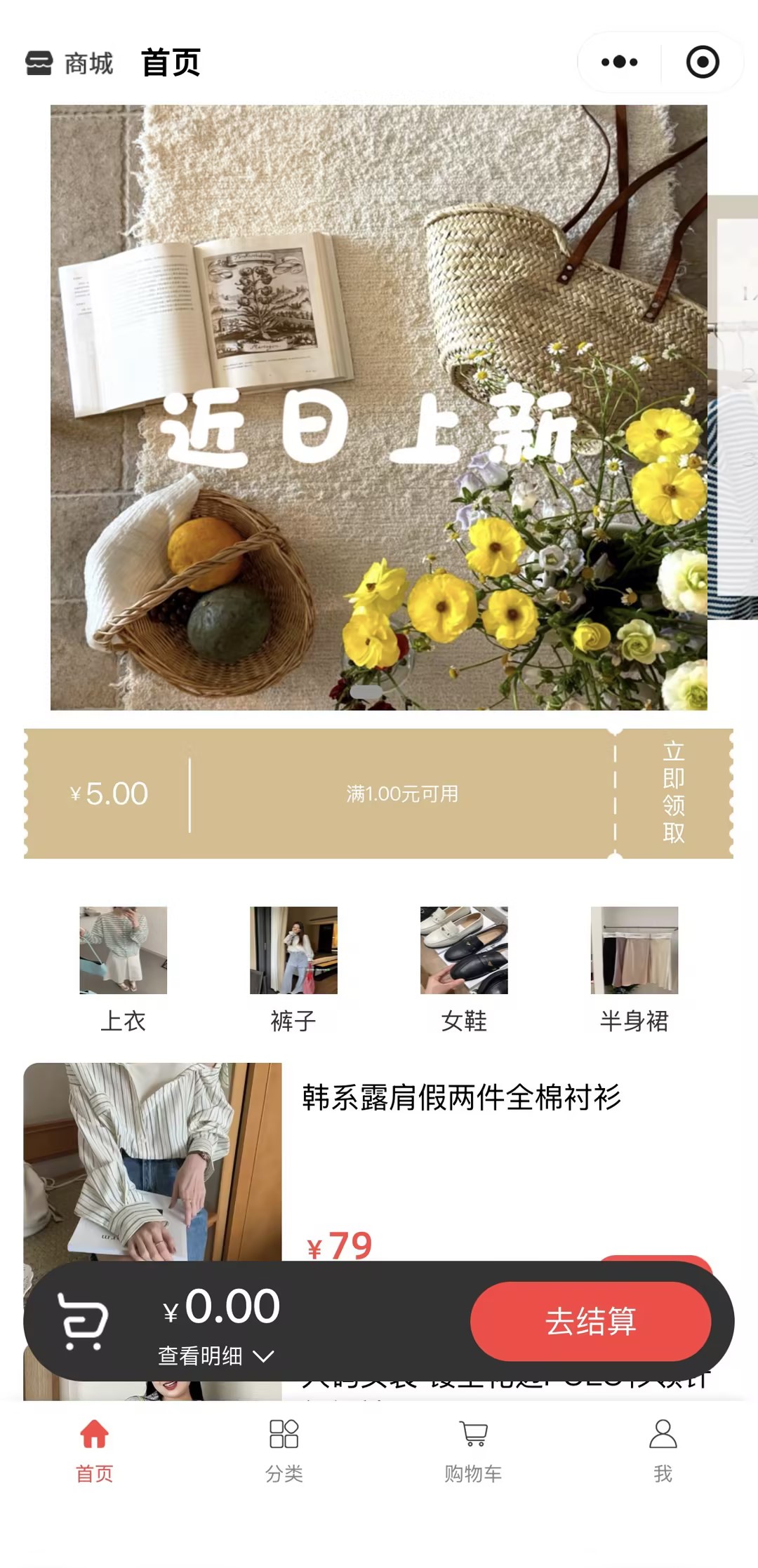The image size is (758, 1568).
Task: Tap the cart icon in the checkout bar
Action: (x=83, y=1321)
